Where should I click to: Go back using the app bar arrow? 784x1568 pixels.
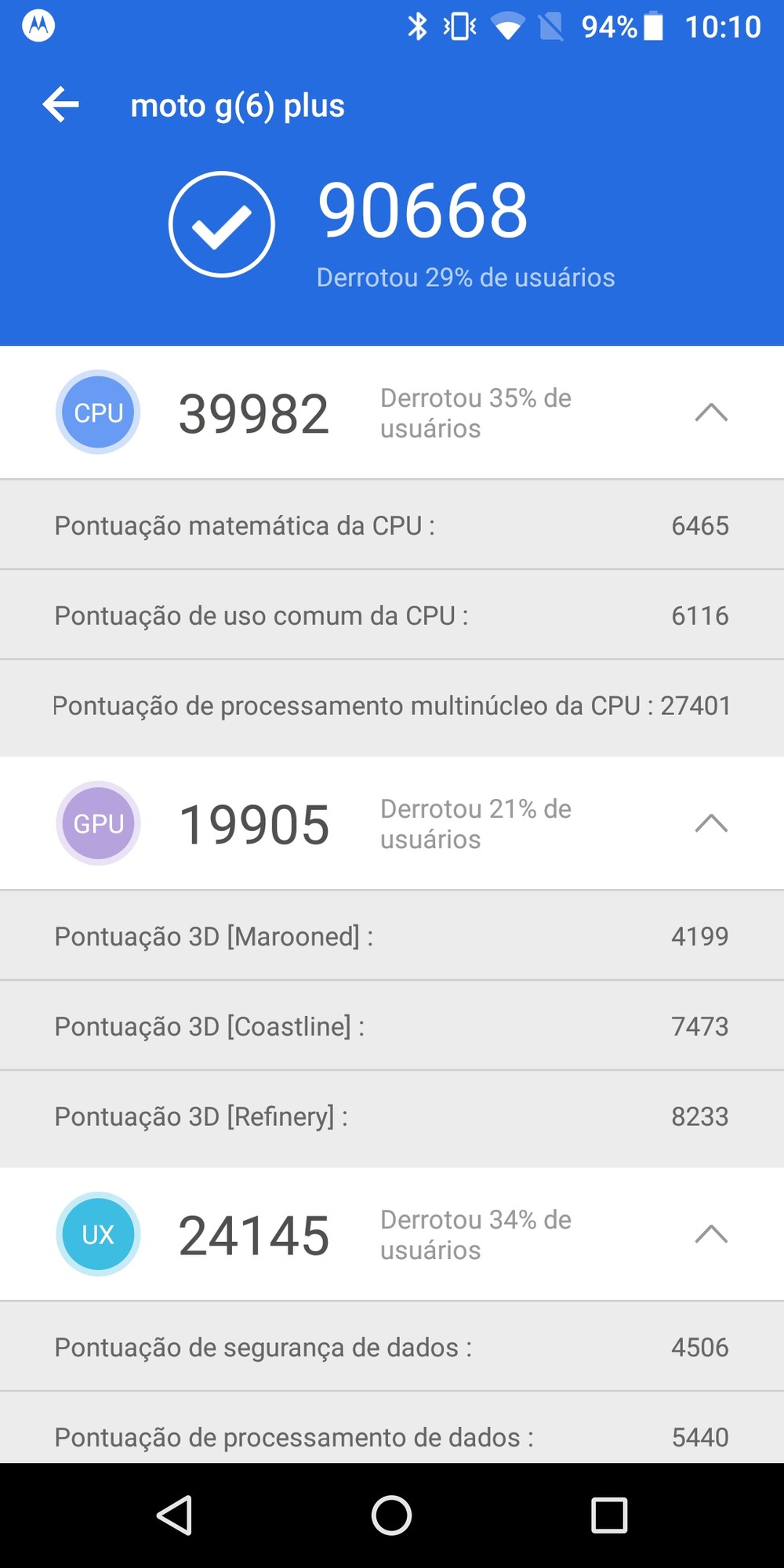[61, 105]
